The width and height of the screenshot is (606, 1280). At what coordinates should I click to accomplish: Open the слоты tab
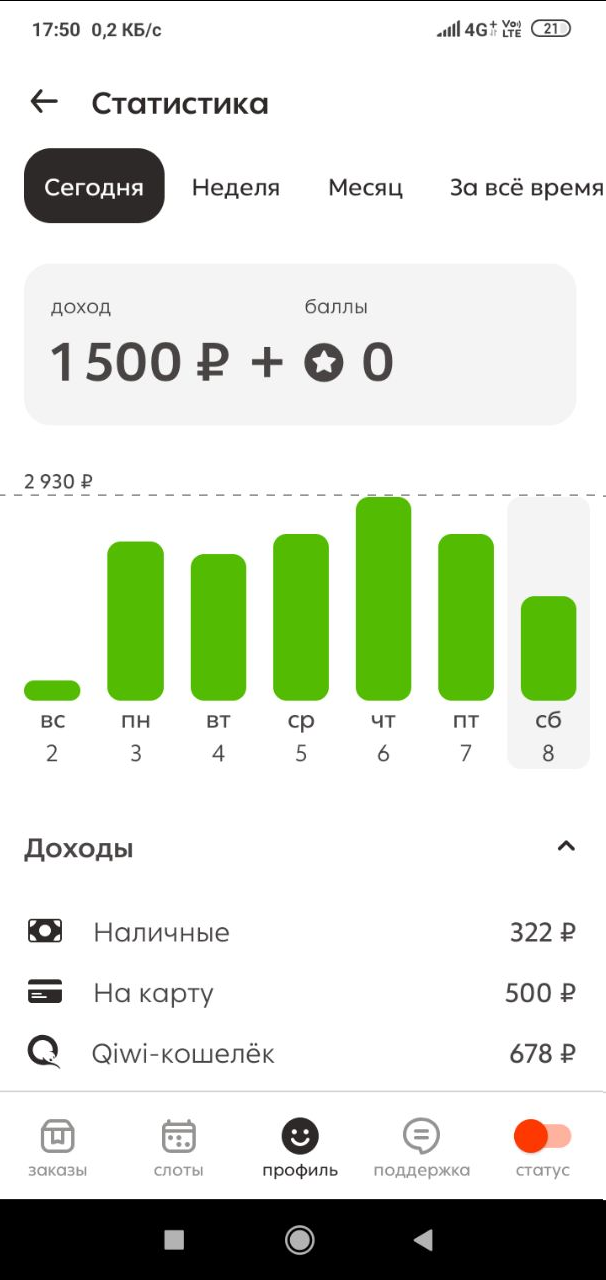tap(179, 1148)
